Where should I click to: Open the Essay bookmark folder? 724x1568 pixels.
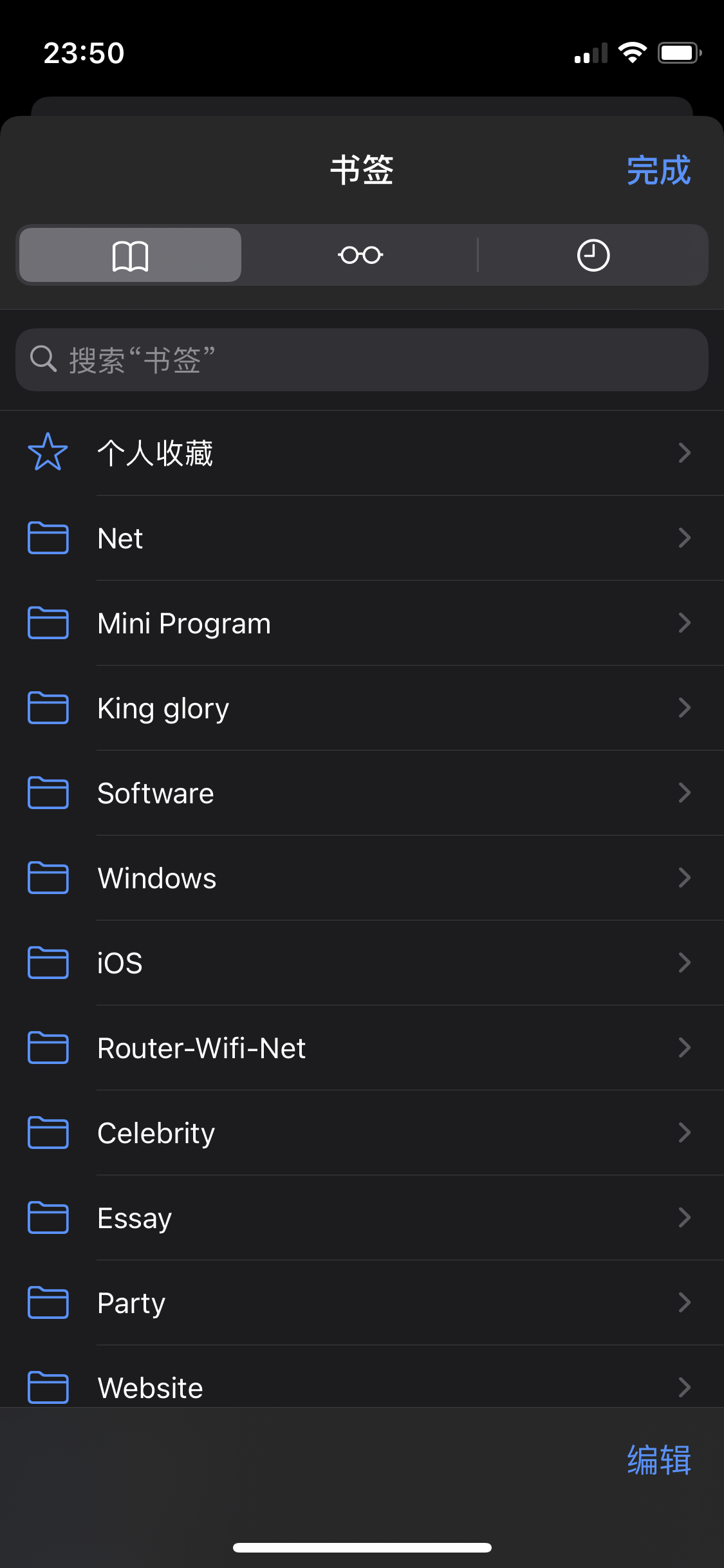pyautogui.click(x=362, y=1218)
